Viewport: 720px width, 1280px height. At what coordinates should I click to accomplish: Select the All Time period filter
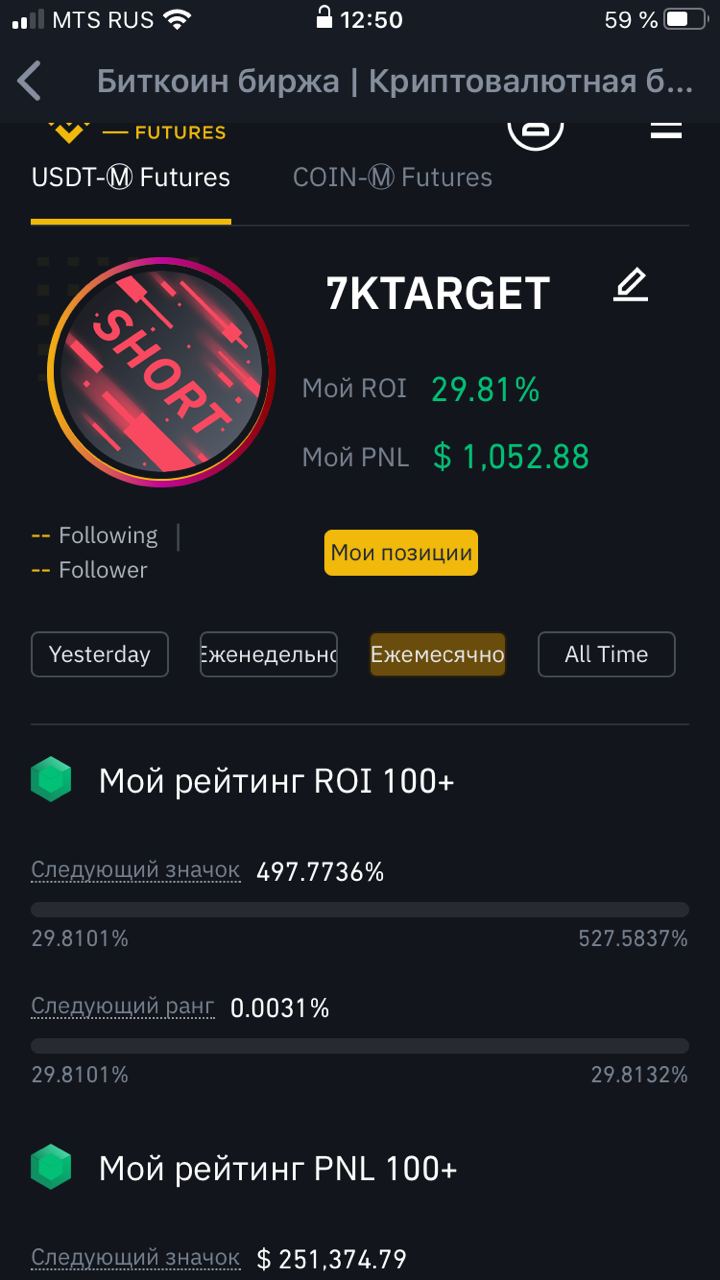[x=607, y=654]
